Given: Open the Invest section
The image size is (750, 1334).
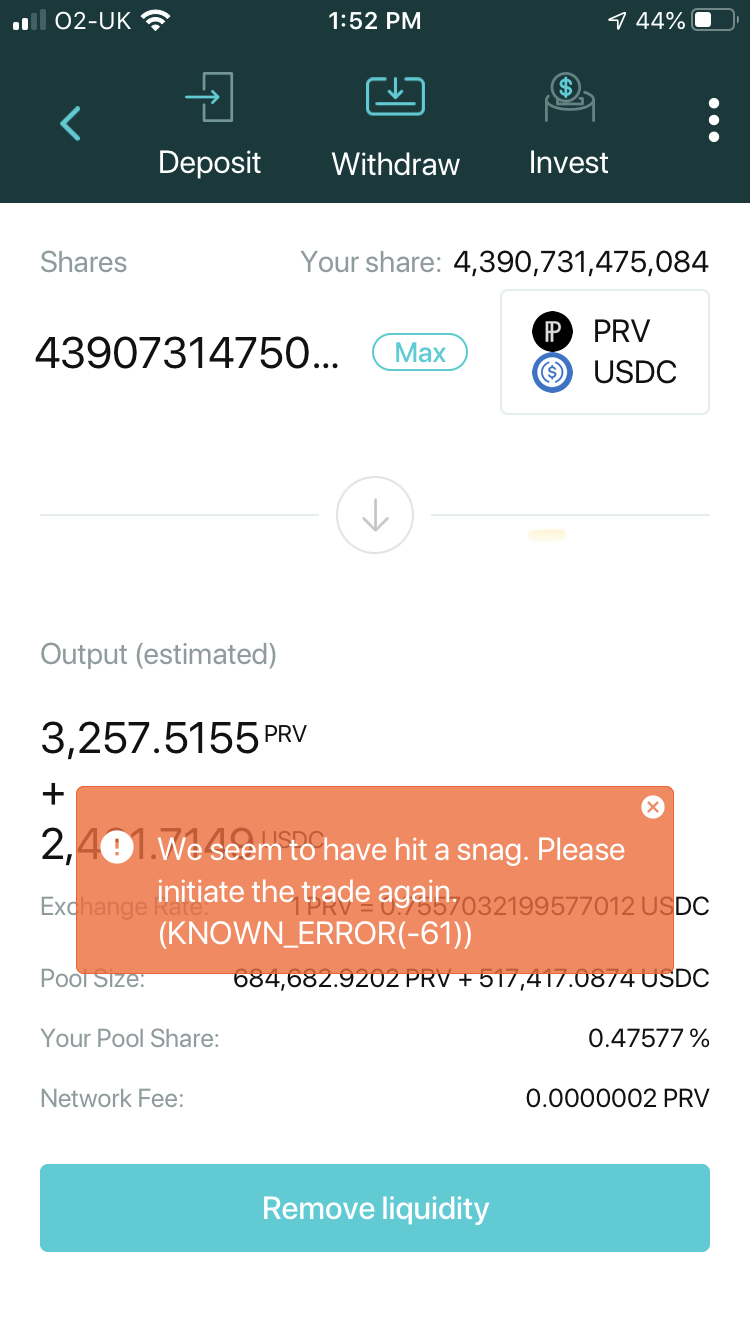Looking at the screenshot, I should click(x=568, y=125).
